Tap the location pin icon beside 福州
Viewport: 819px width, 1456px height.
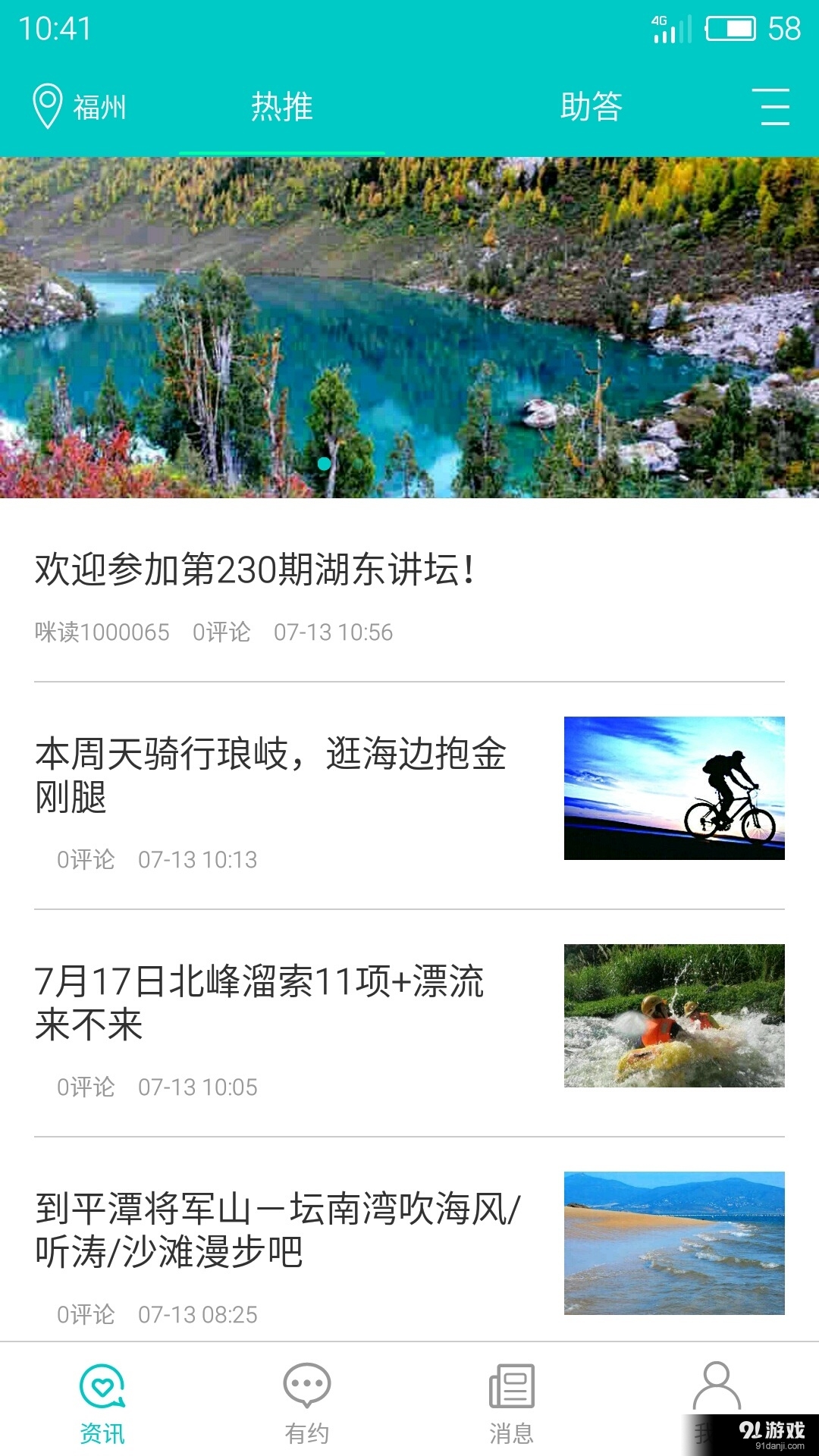click(x=47, y=106)
